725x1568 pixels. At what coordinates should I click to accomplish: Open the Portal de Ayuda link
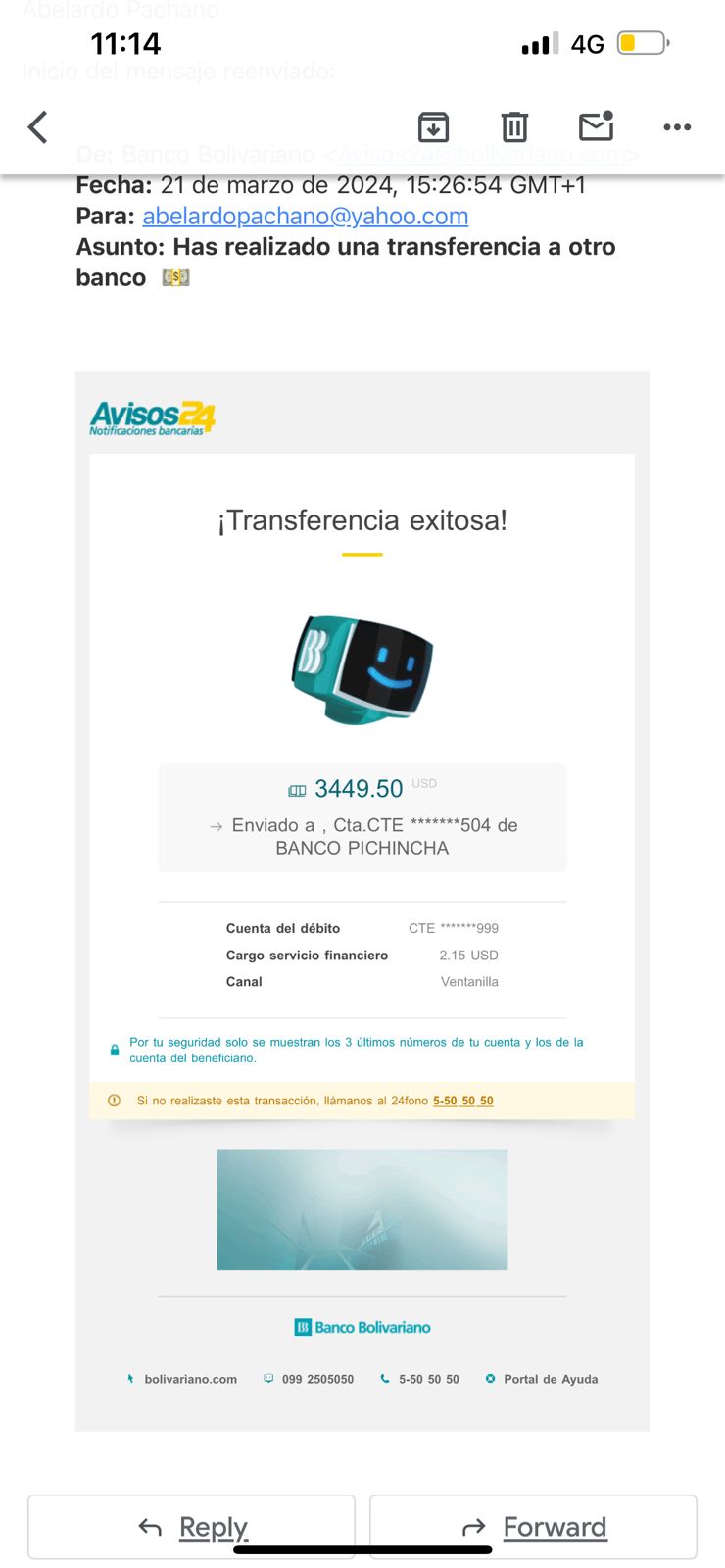(x=550, y=1379)
